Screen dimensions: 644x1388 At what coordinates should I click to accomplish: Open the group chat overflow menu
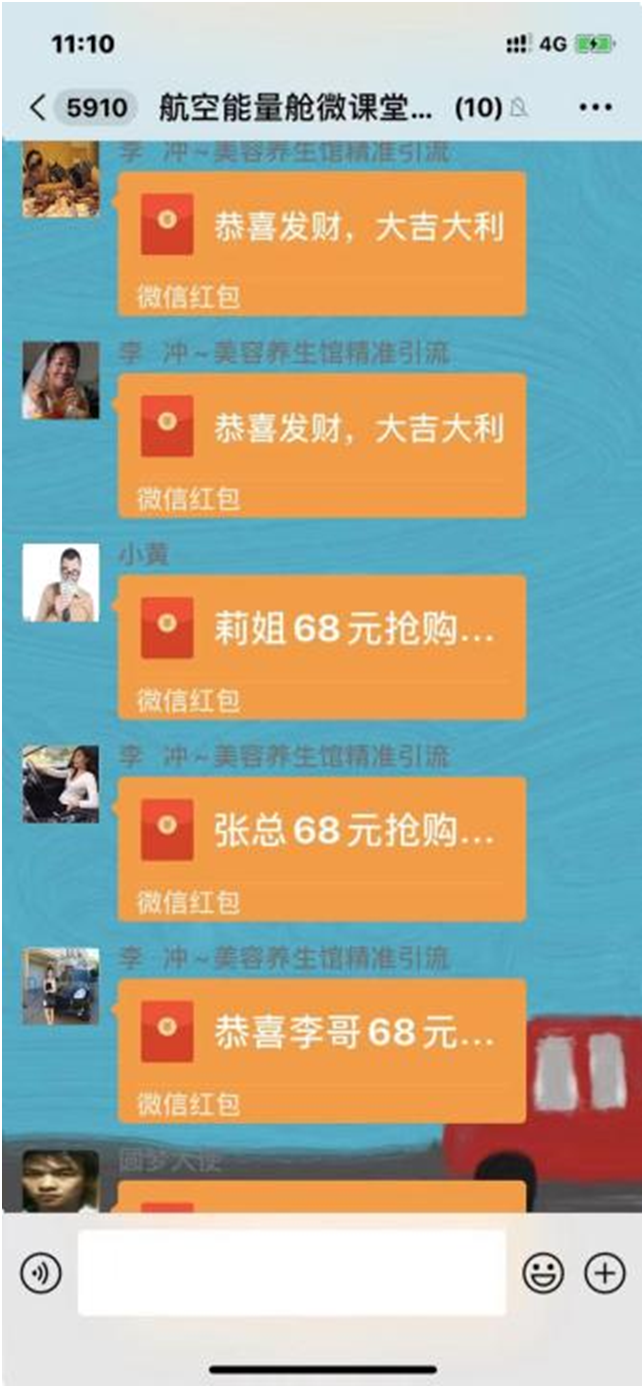coord(595,108)
